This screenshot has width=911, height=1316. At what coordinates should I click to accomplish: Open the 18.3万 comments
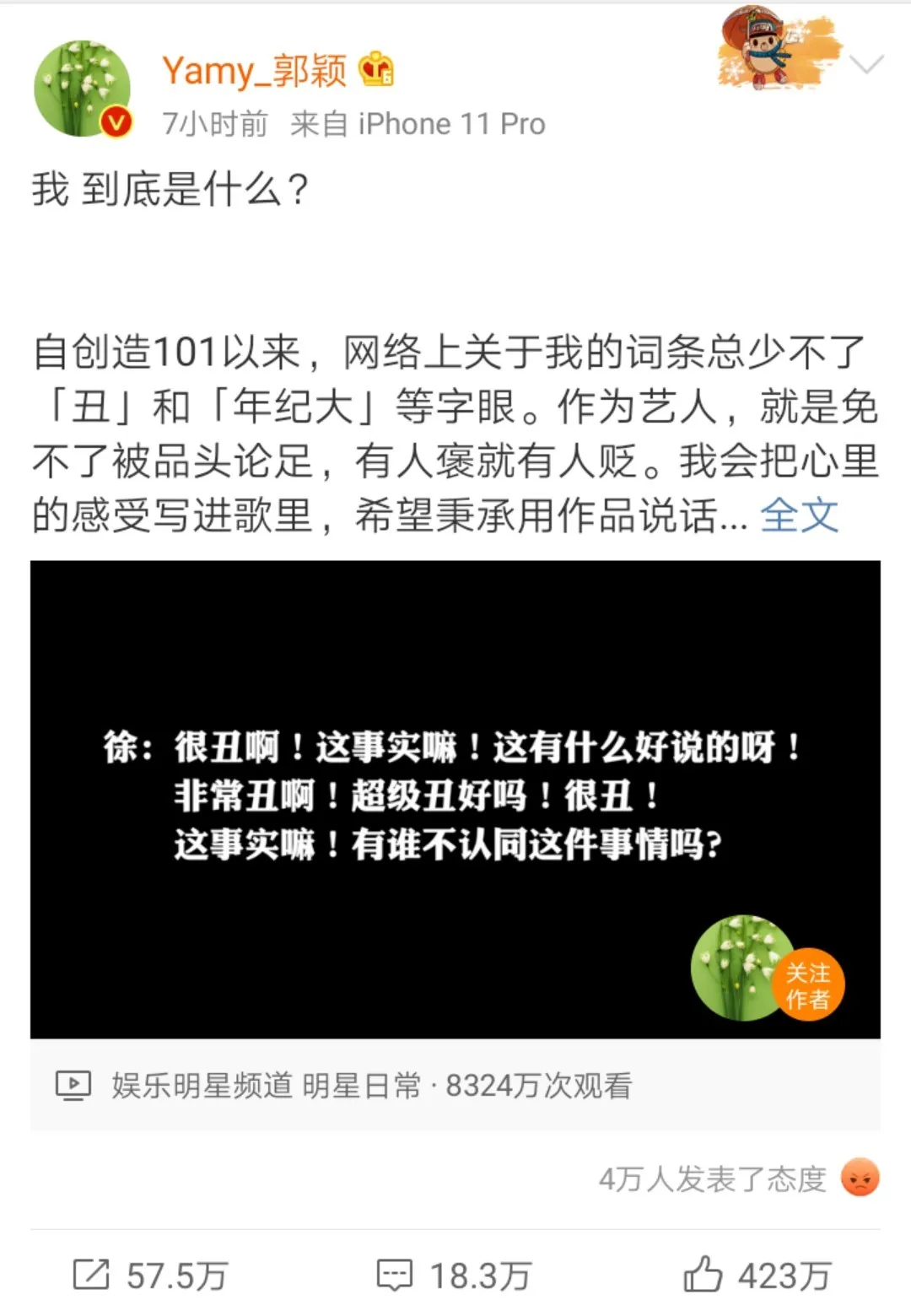pos(455,1275)
